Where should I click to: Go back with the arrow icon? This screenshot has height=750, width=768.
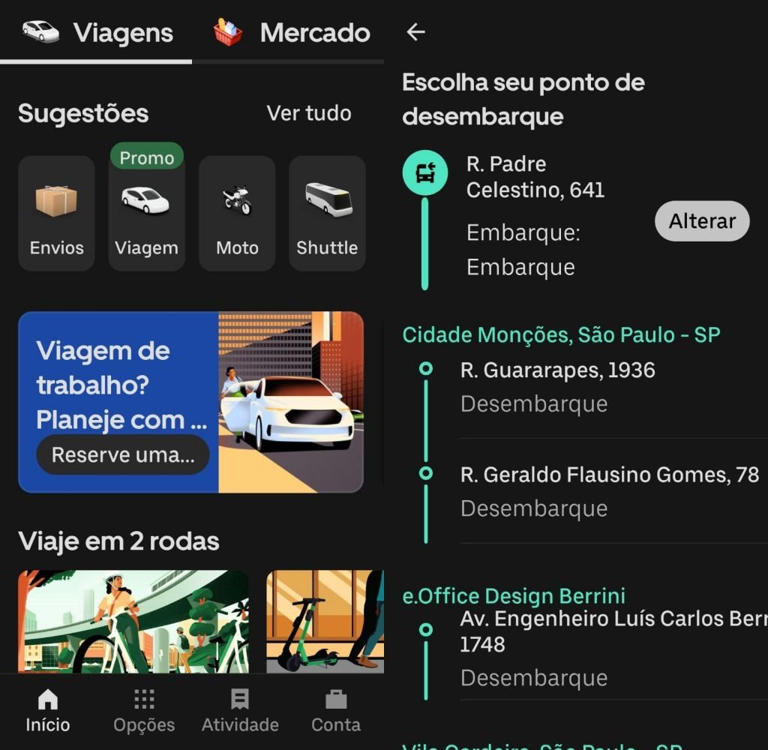416,32
